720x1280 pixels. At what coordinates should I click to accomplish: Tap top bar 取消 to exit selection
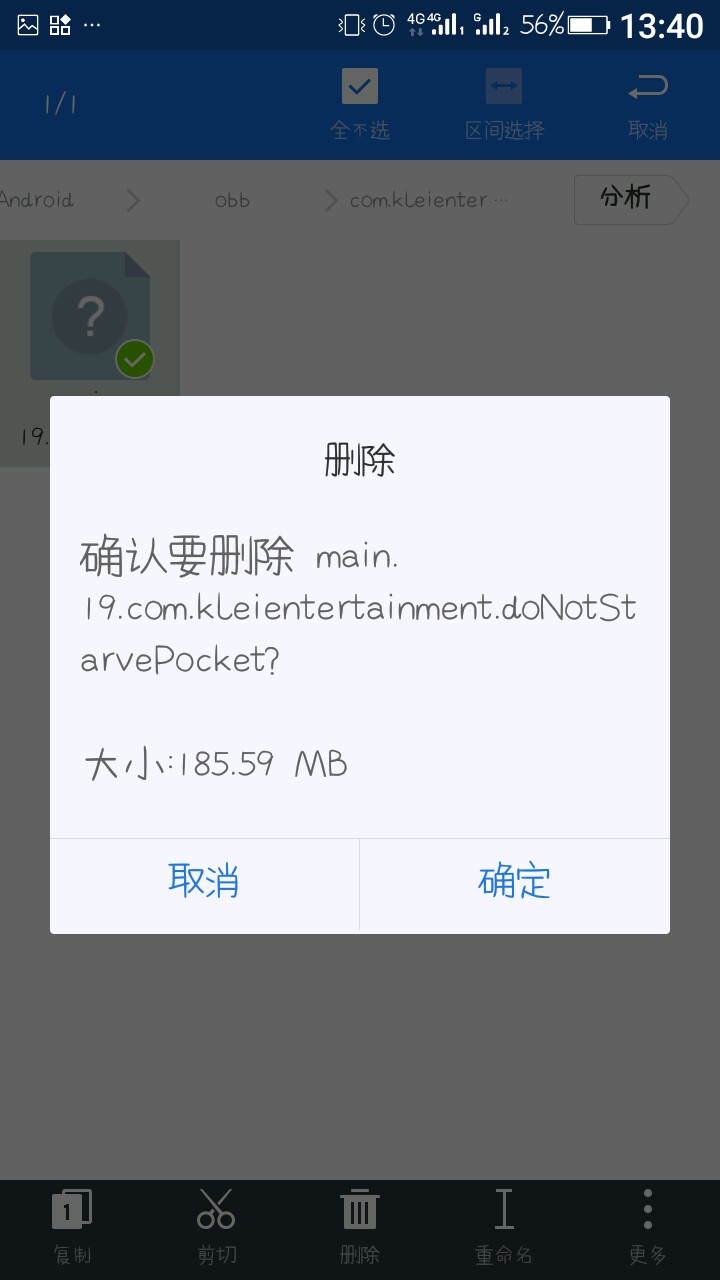(x=647, y=104)
